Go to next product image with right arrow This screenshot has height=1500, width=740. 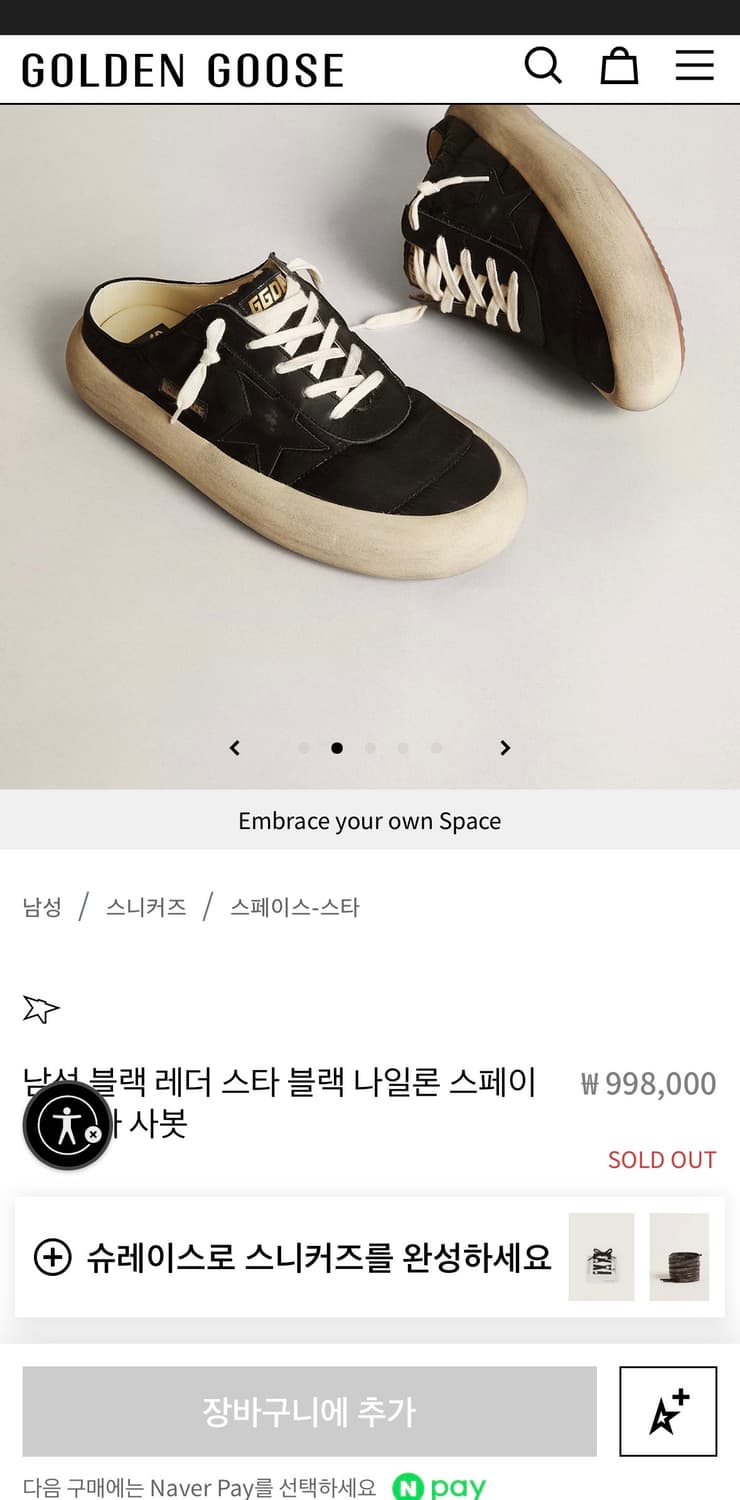[505, 747]
